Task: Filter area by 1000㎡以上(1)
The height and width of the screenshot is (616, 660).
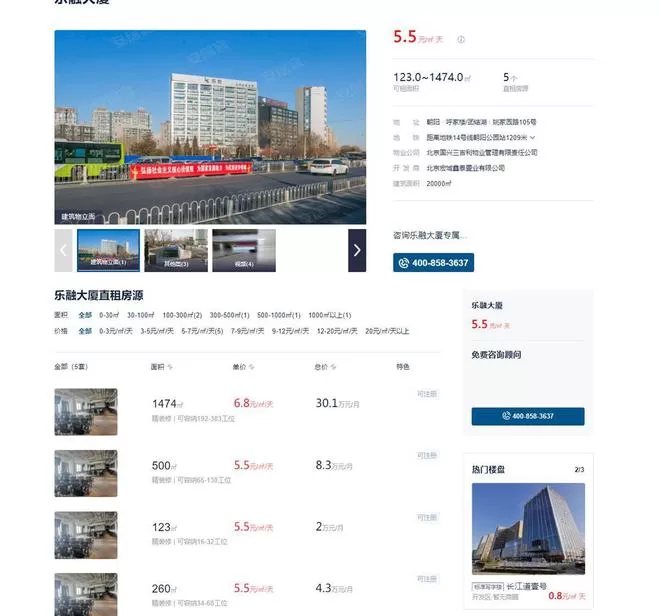Action: [330, 315]
